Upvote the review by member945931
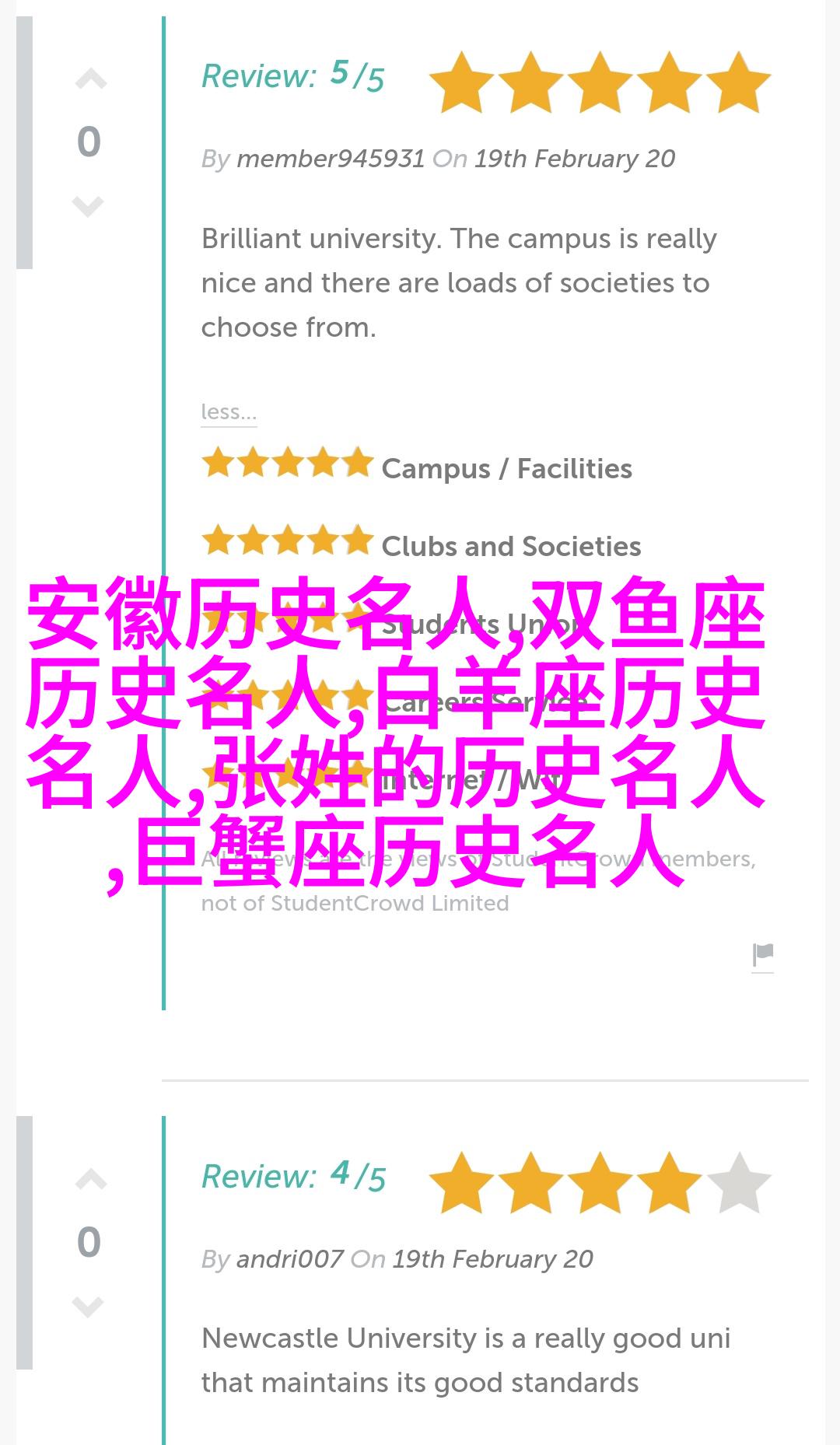The width and height of the screenshot is (840, 1445). [90, 80]
